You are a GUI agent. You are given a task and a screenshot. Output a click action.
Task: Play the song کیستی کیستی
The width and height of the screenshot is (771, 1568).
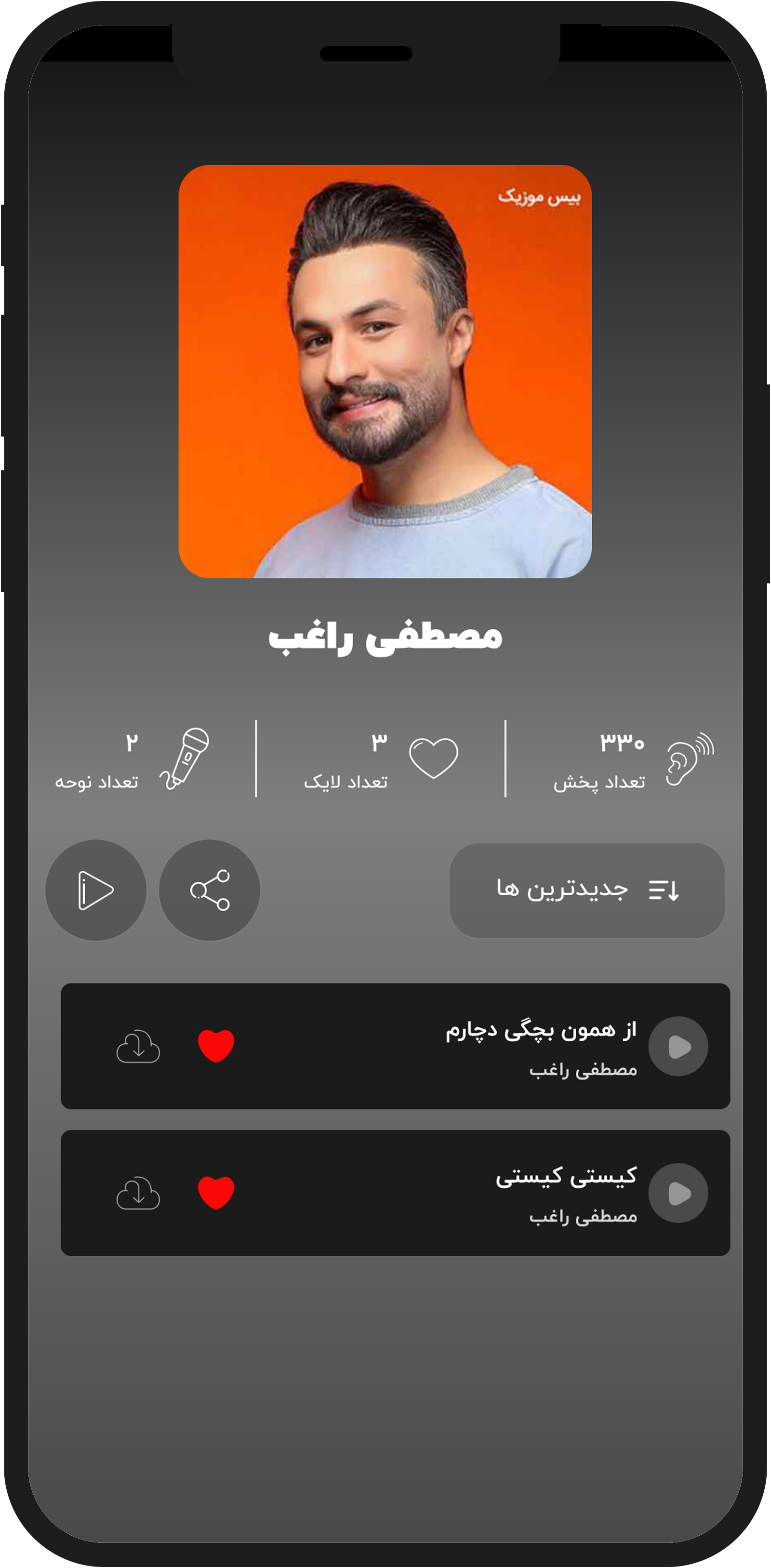tap(678, 1193)
